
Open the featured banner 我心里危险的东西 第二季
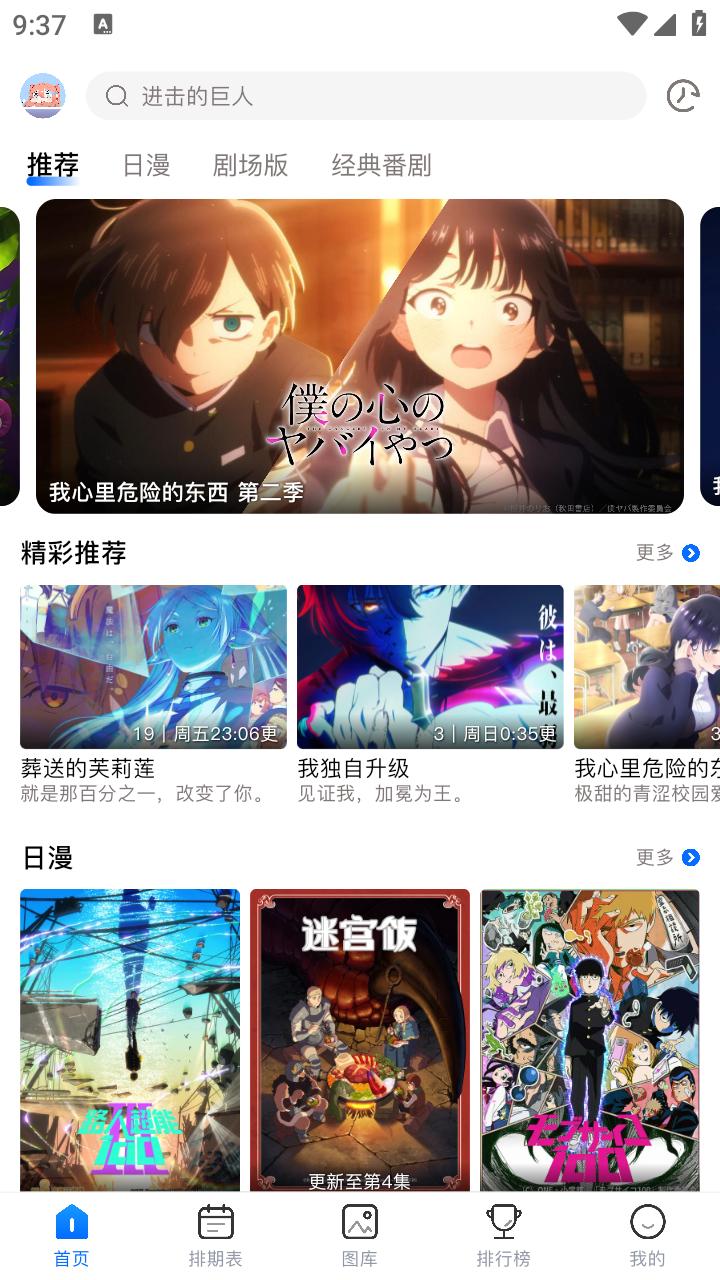(x=360, y=357)
